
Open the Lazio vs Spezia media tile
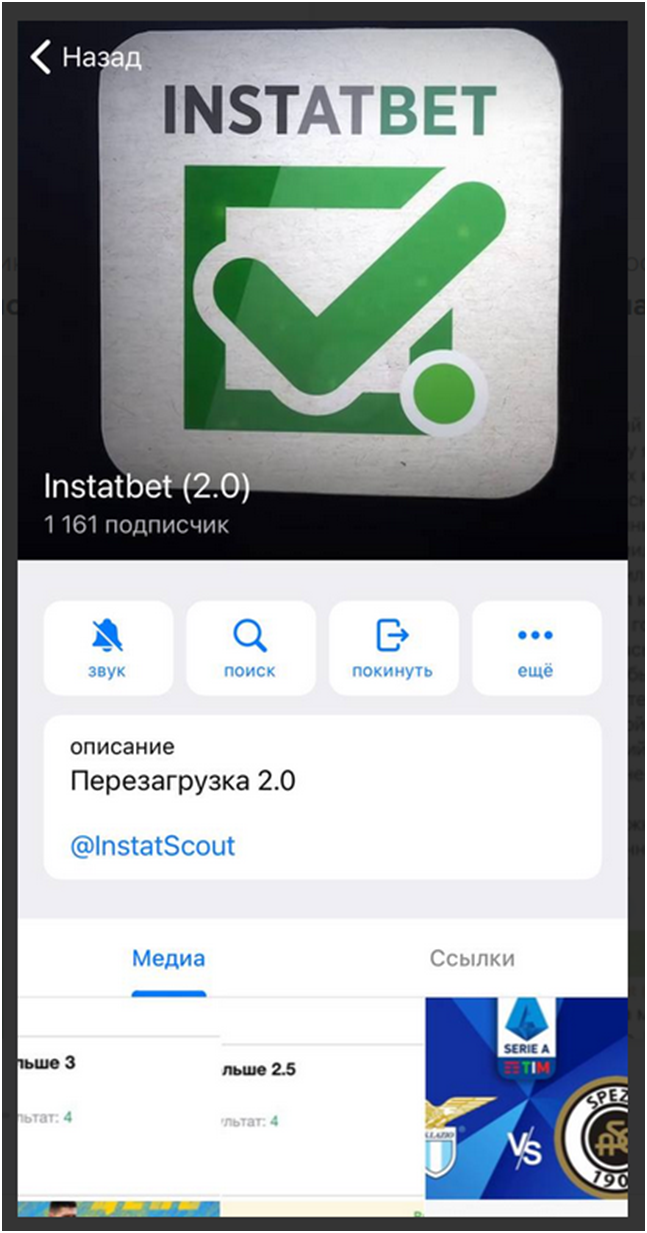pos(526,1098)
